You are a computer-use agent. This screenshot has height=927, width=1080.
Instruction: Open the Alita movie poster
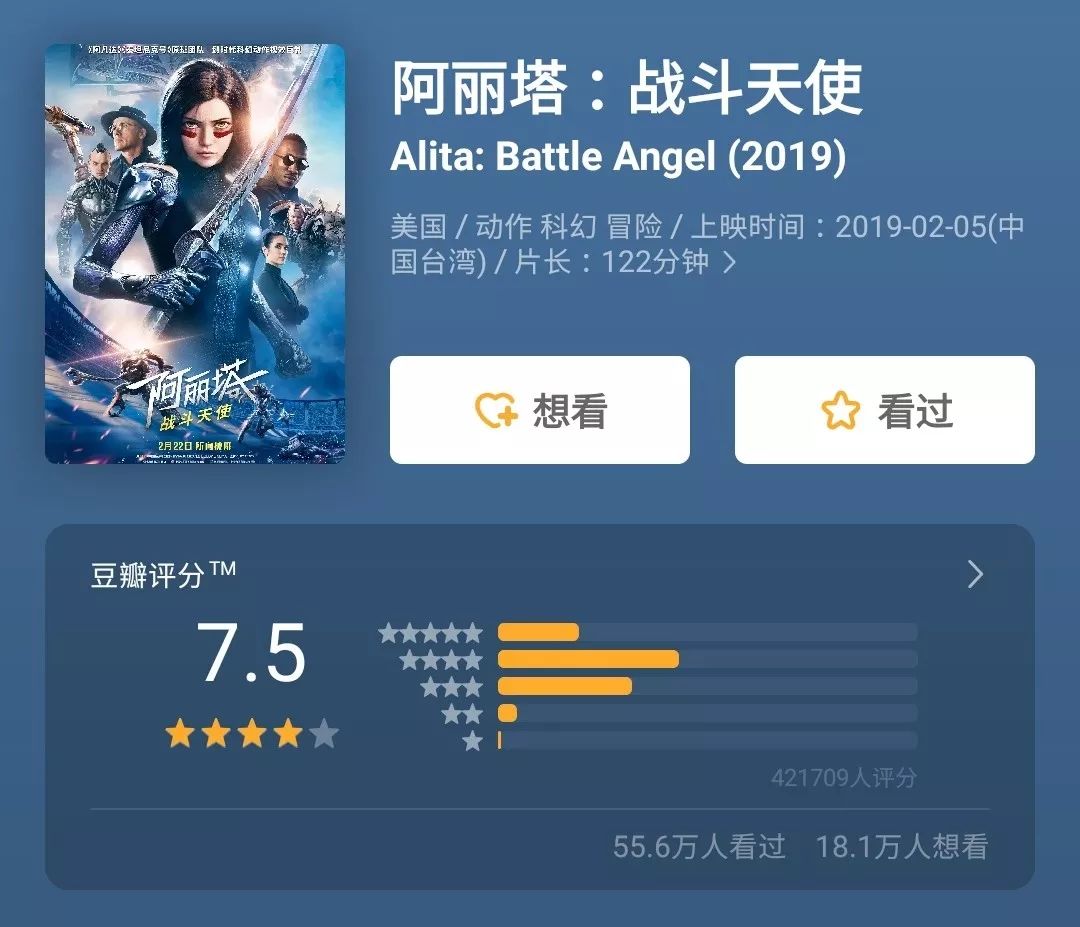pyautogui.click(x=195, y=253)
